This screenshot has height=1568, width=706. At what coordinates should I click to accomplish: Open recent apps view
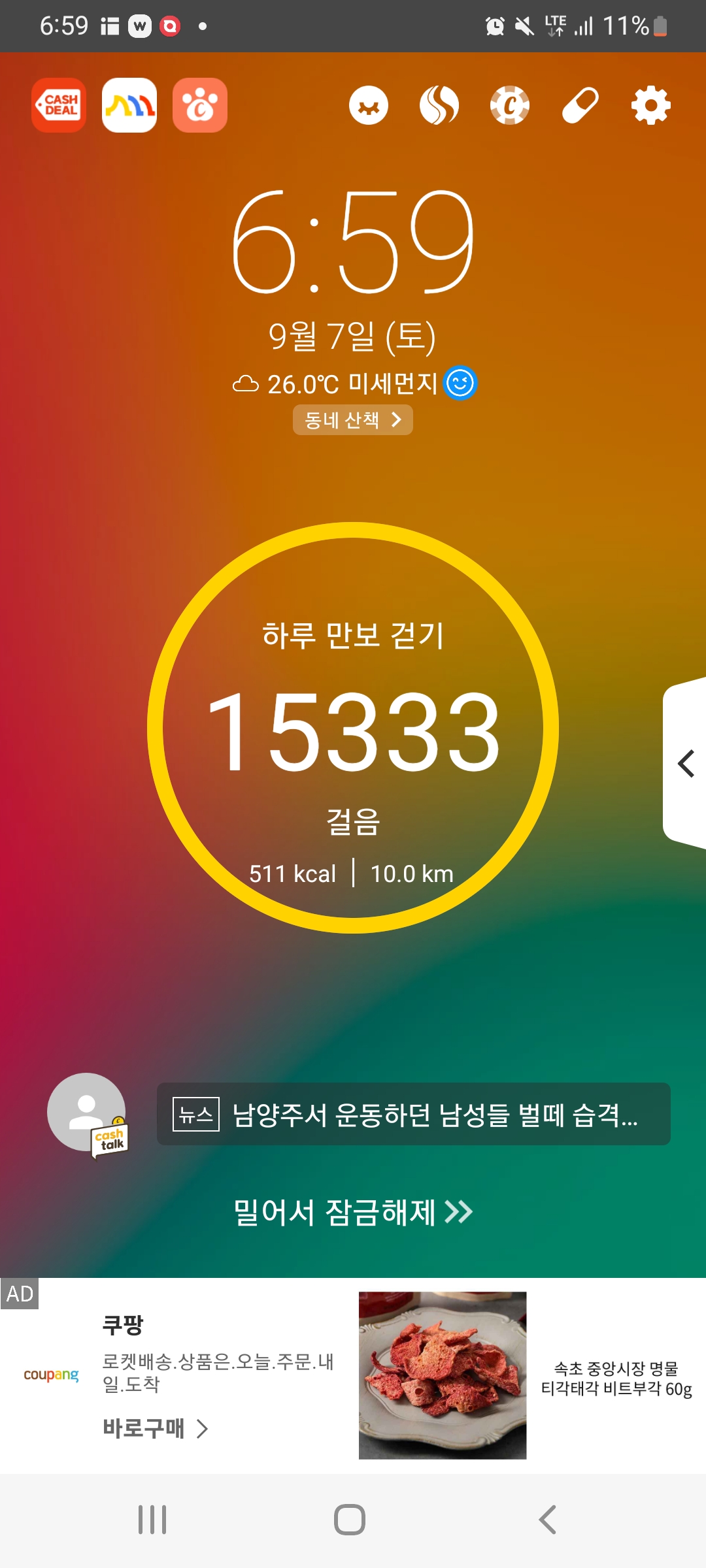(152, 1520)
